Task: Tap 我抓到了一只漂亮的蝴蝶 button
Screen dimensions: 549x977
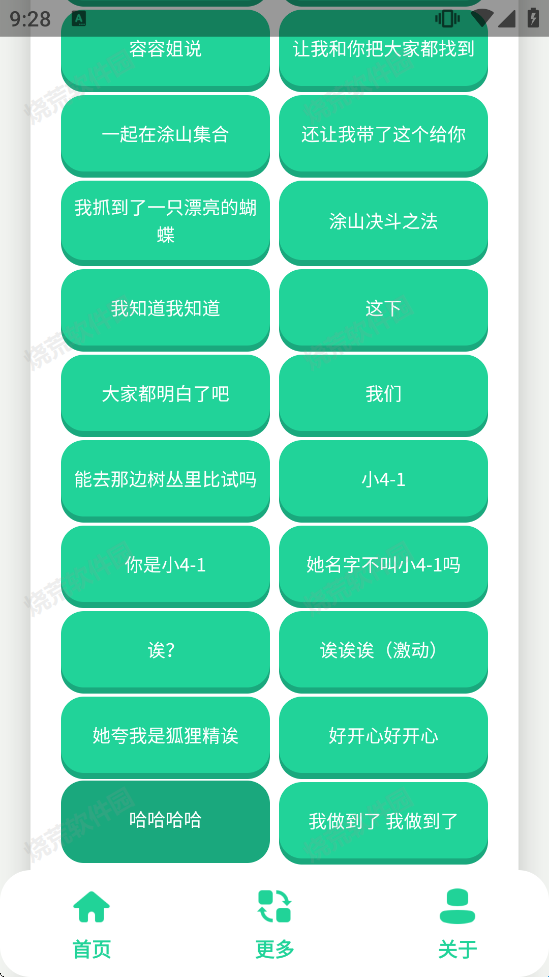Action: 165,222
